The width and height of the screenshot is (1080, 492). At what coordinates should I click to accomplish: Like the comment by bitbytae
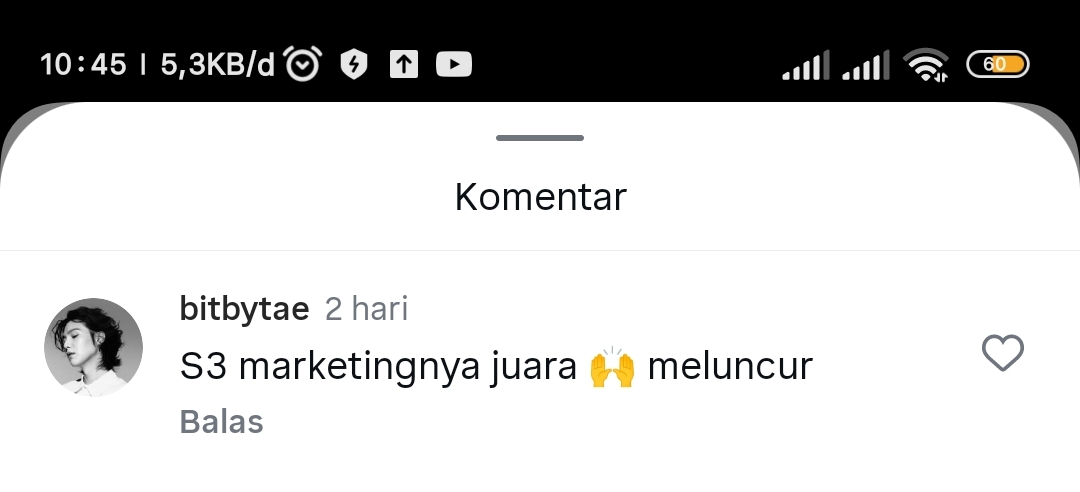click(1002, 353)
